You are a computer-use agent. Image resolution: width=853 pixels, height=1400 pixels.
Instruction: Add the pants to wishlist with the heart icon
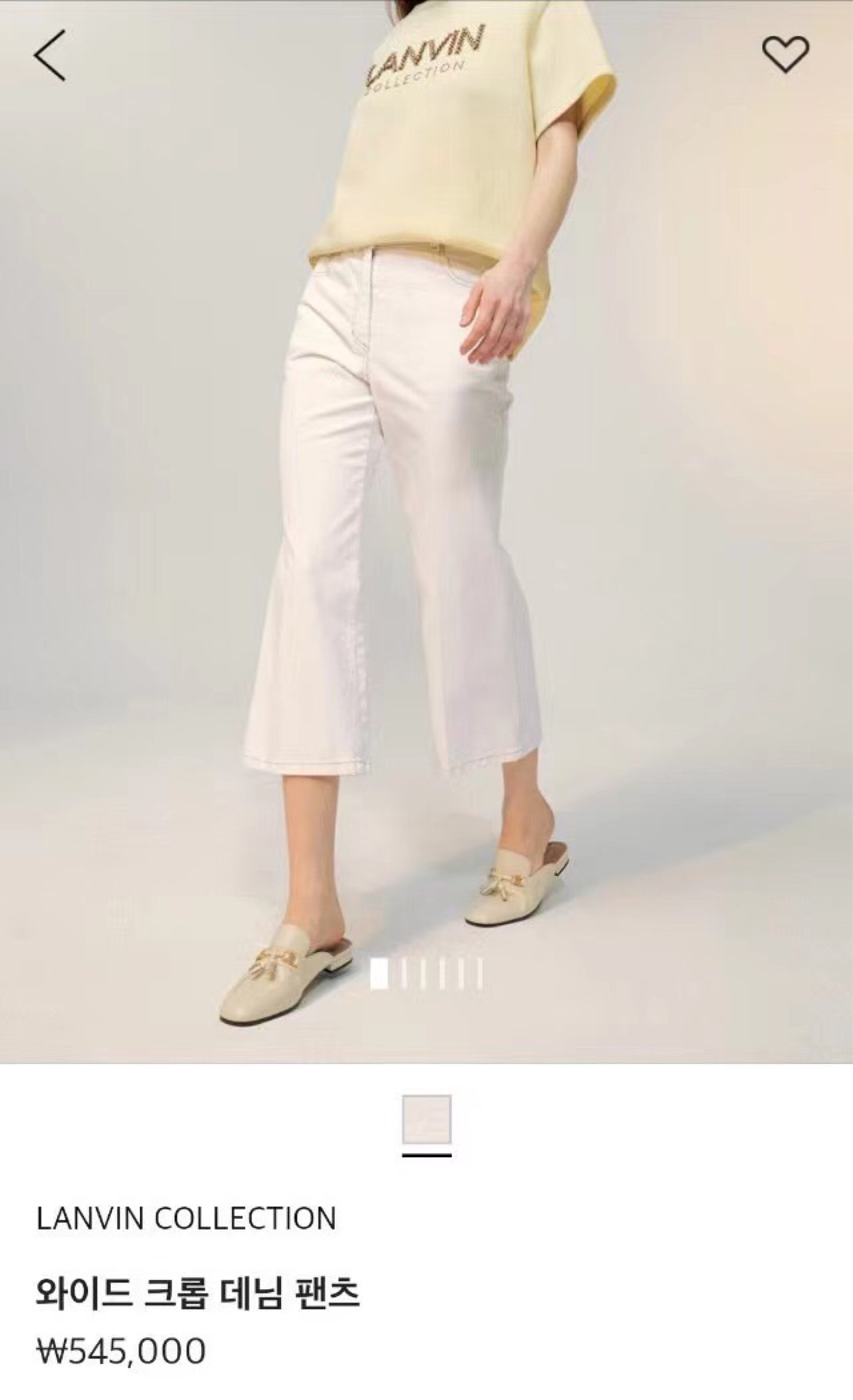(785, 54)
